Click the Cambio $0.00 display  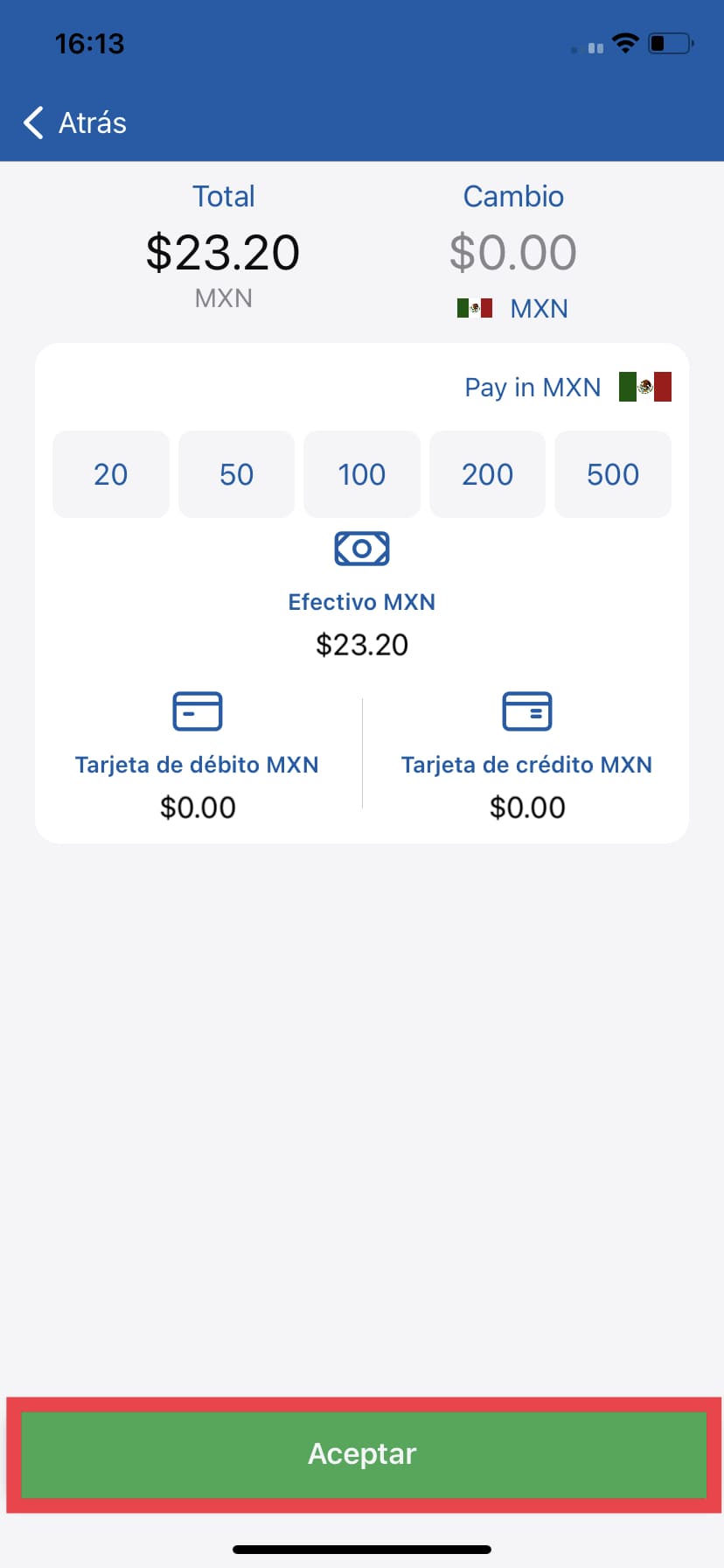(x=513, y=252)
